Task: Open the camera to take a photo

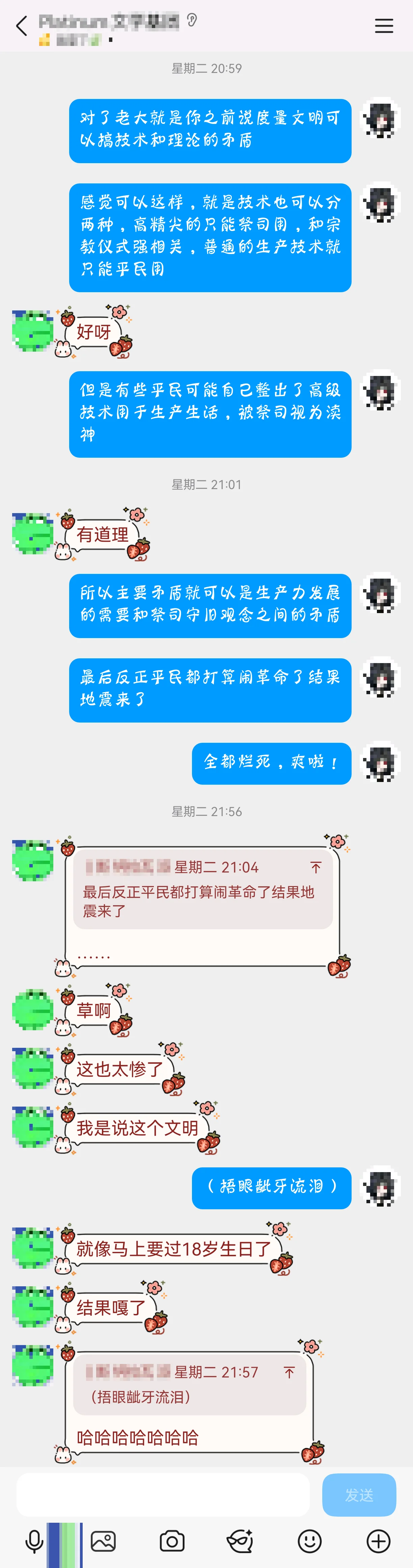Action: 172,1541
